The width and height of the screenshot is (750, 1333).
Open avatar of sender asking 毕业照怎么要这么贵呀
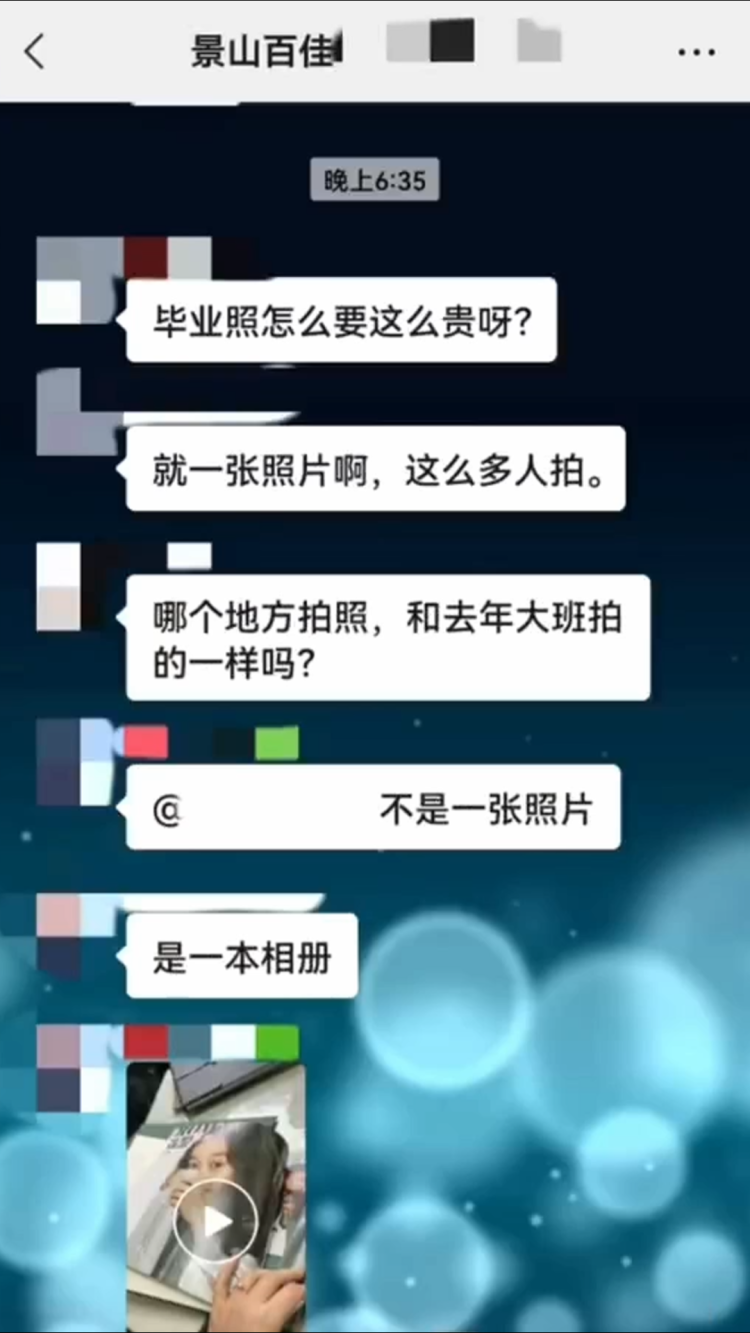(59, 281)
